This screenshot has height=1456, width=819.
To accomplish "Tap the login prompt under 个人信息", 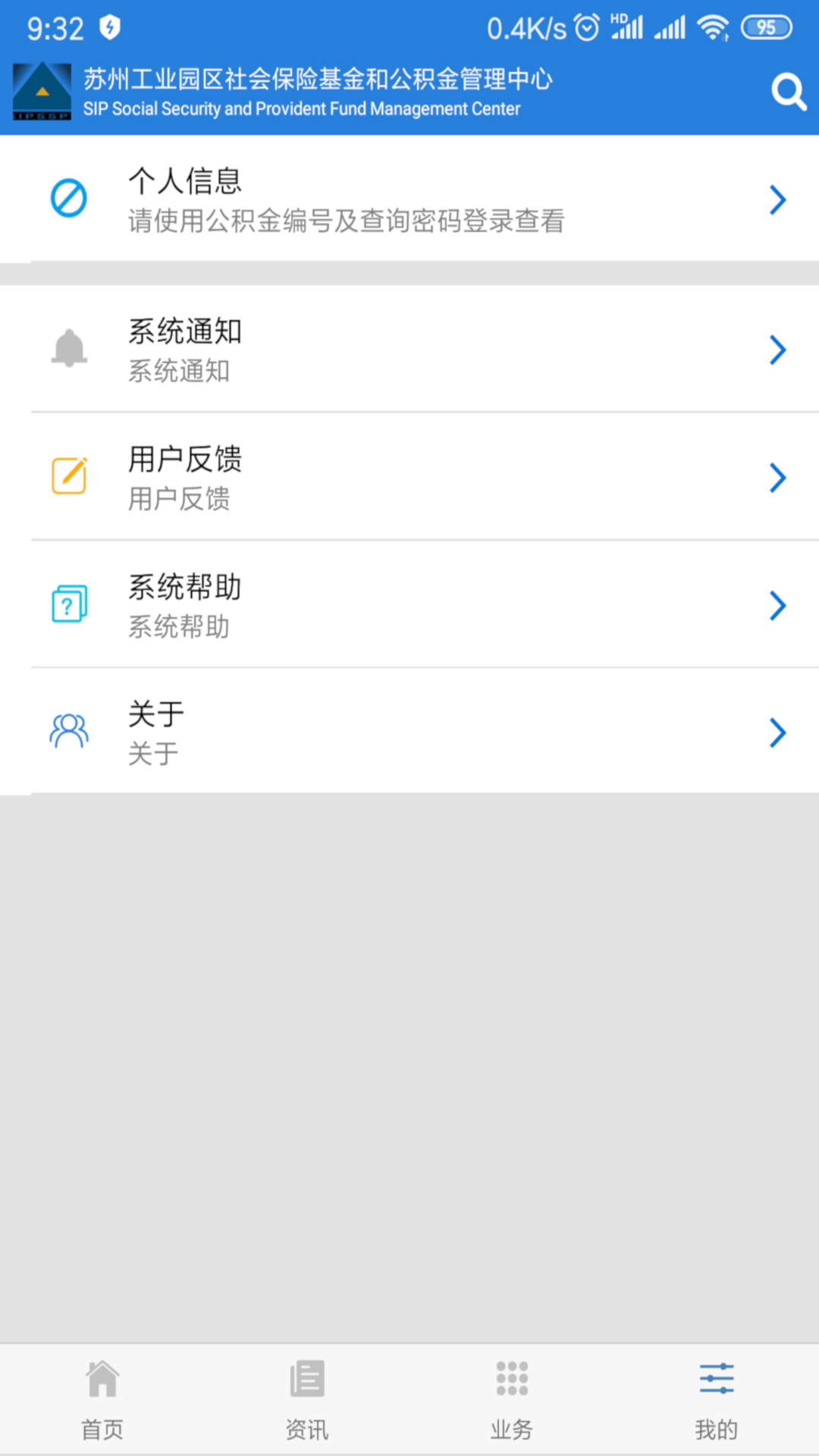I will 347,222.
